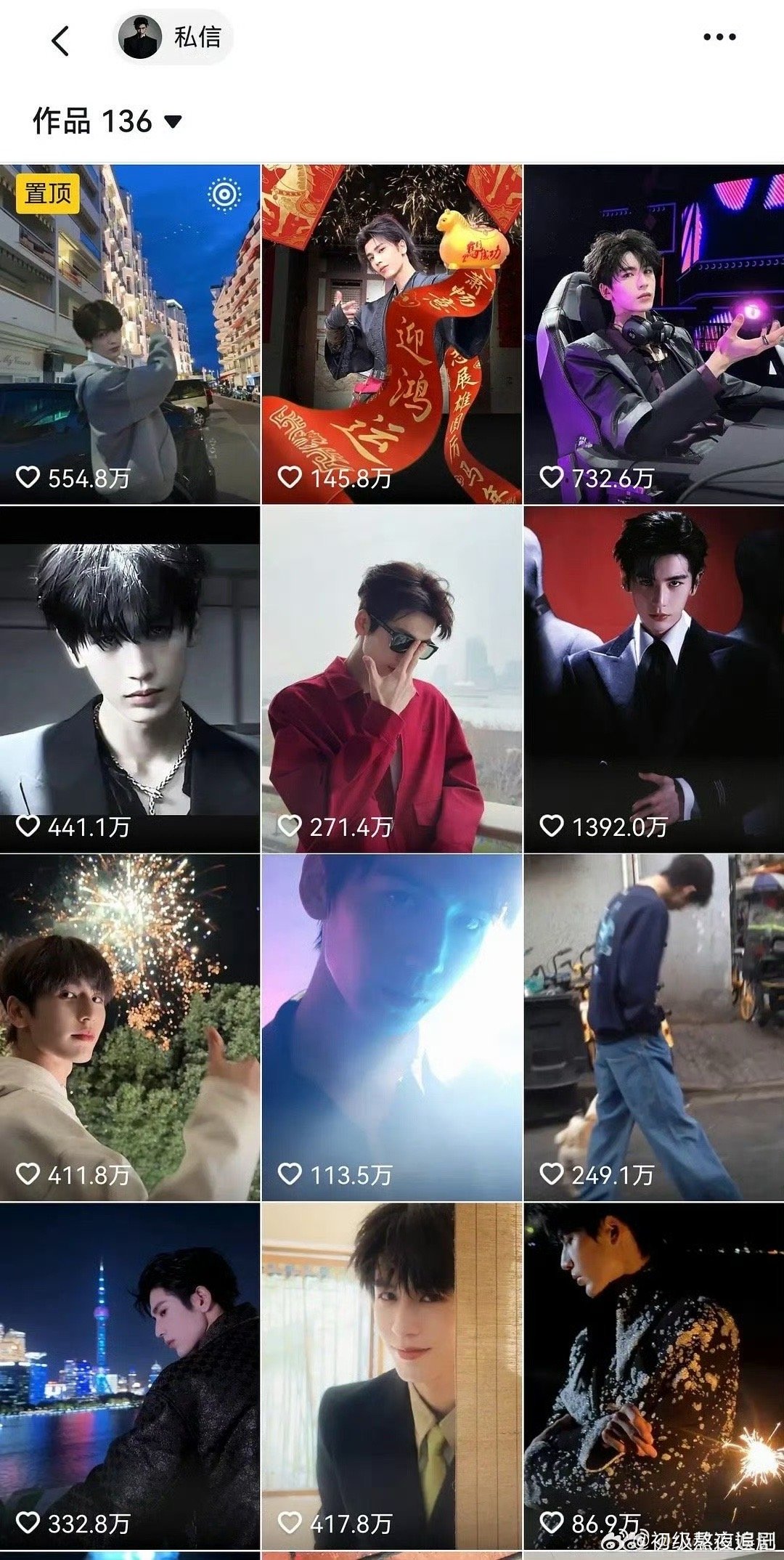
Task: Open the three-dot overflow menu
Action: 719,38
